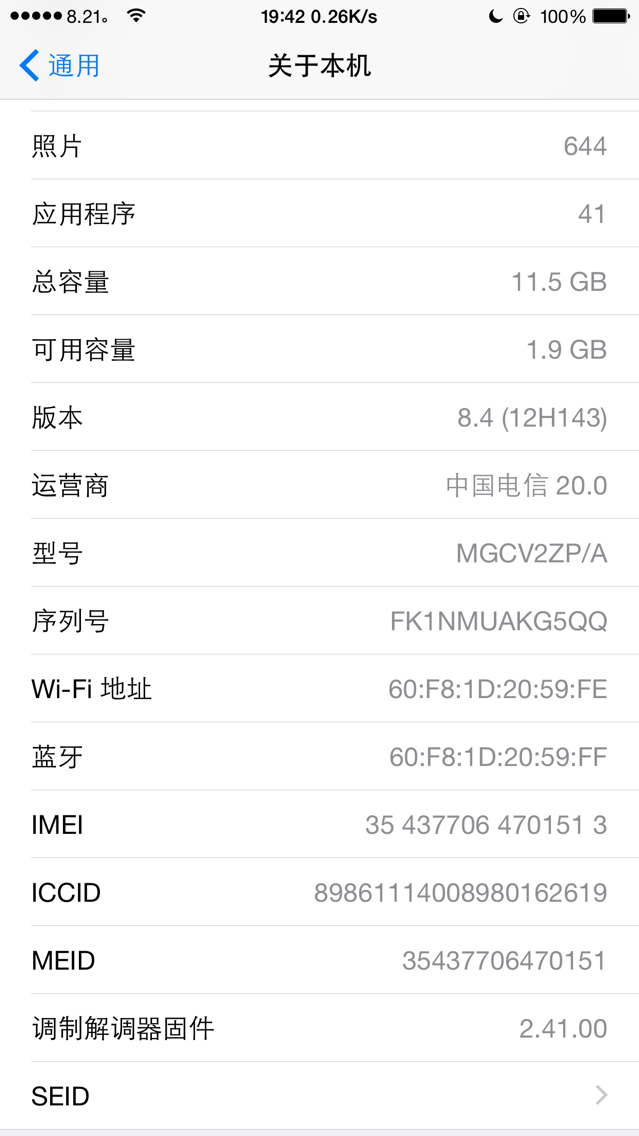Go back to 通用 settings
Viewport: 639px width, 1136px height.
pyautogui.click(x=59, y=66)
